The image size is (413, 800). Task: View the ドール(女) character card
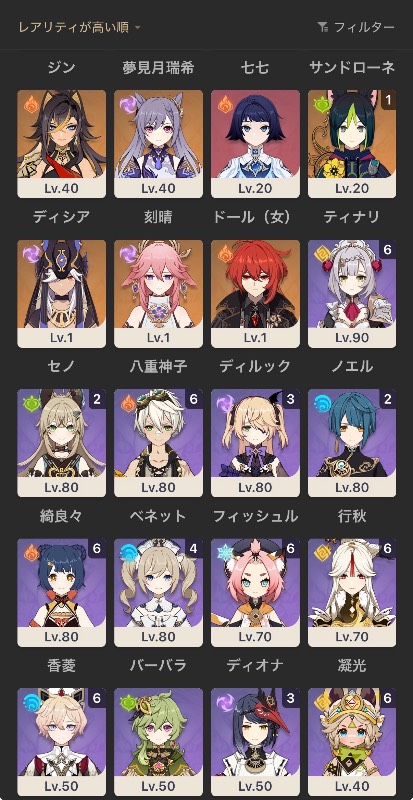255,144
